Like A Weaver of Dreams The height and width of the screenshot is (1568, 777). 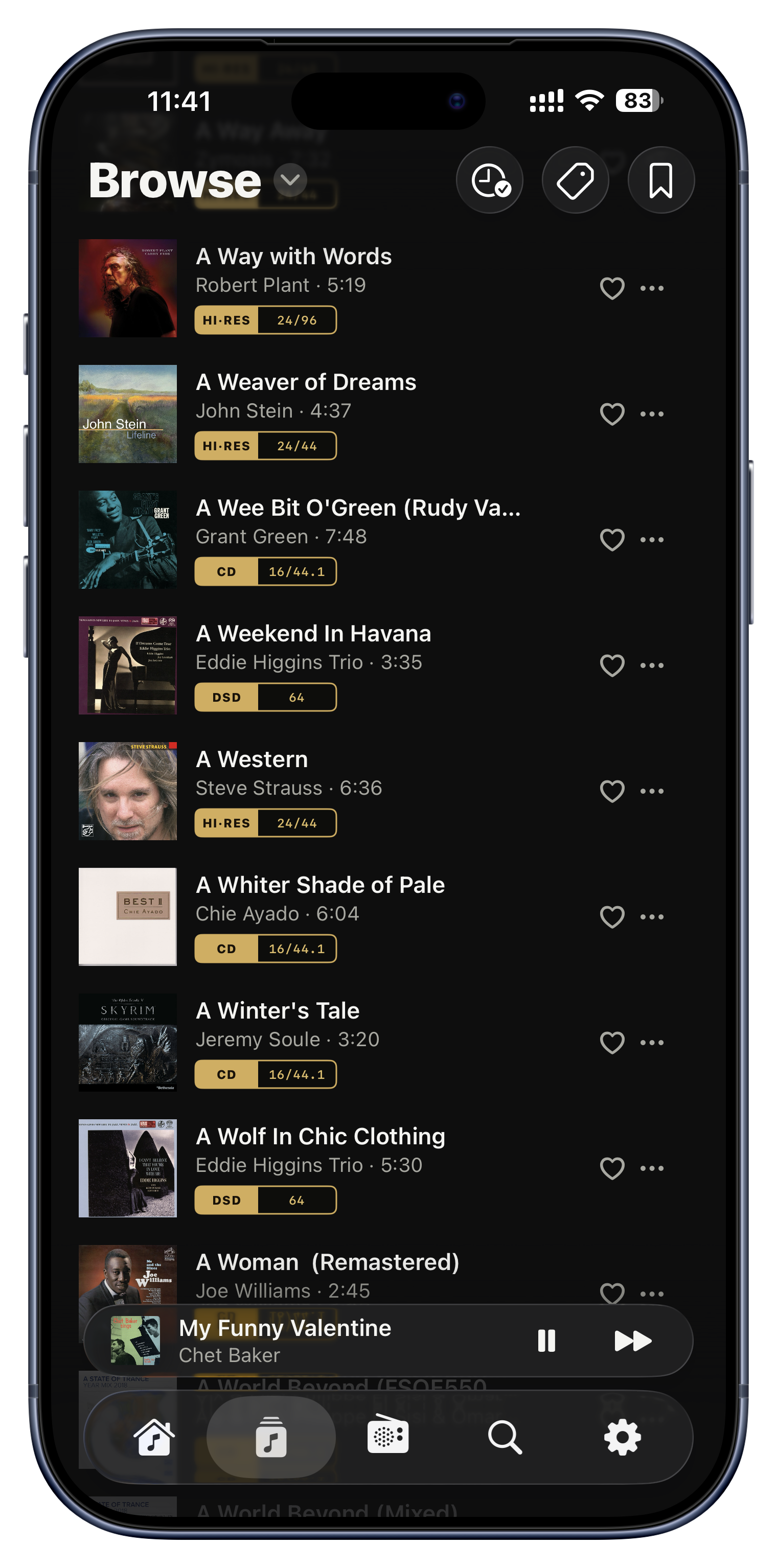[612, 414]
